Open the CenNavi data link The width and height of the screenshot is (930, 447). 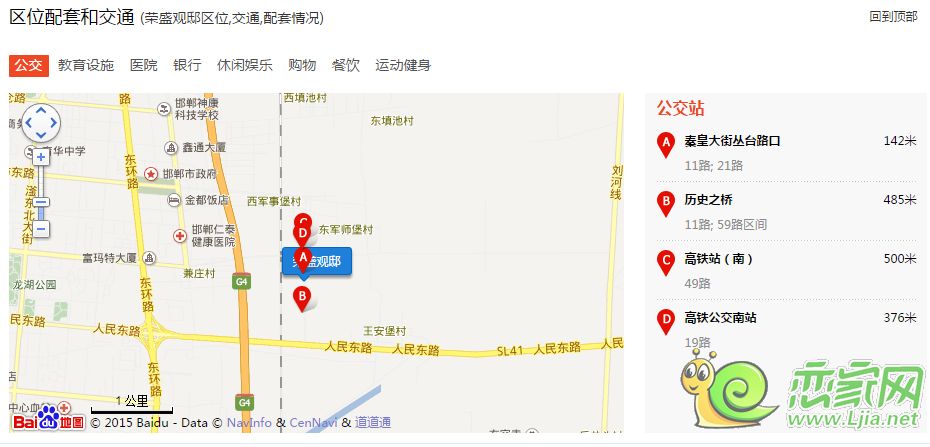313,423
